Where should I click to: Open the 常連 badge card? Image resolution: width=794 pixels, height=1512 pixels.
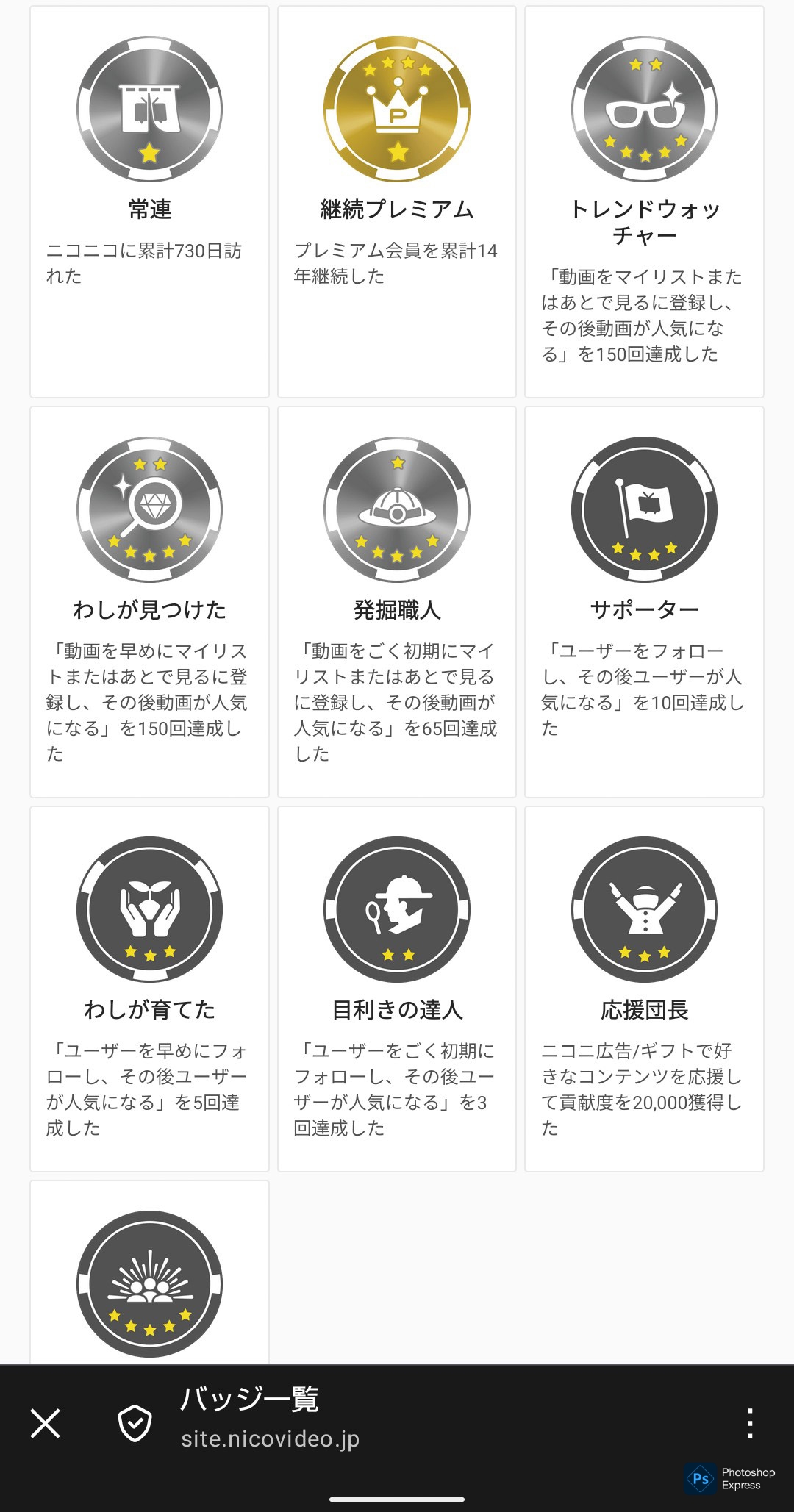pos(149,201)
